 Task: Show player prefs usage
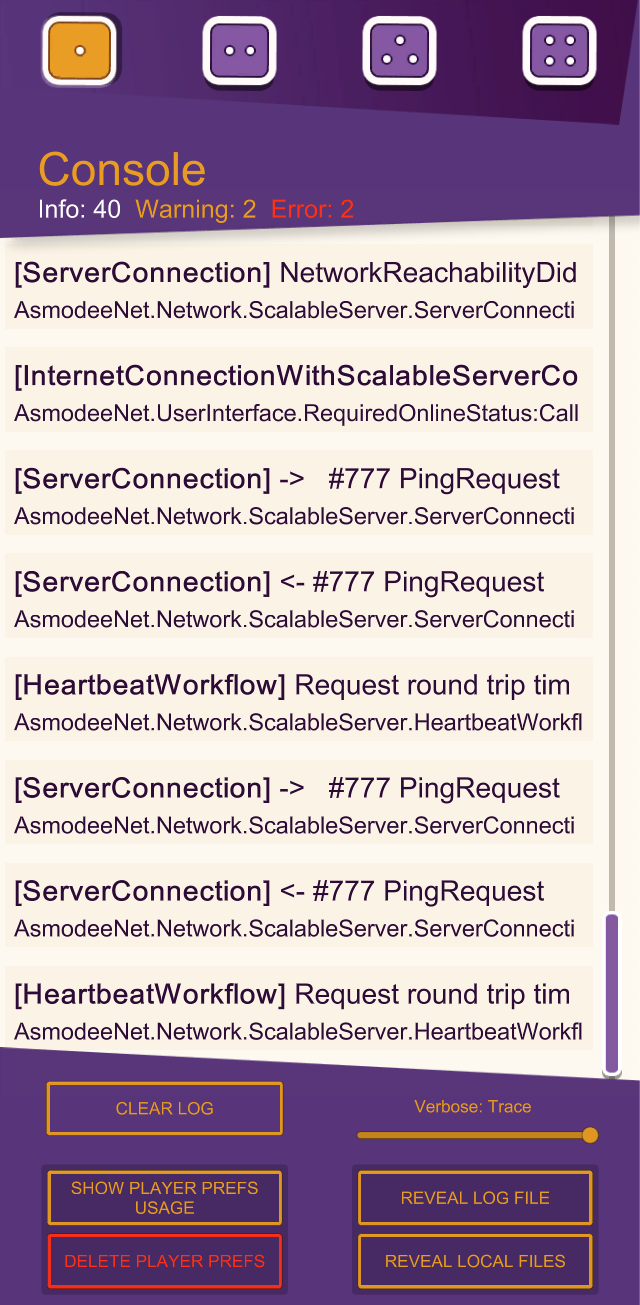(165, 1198)
